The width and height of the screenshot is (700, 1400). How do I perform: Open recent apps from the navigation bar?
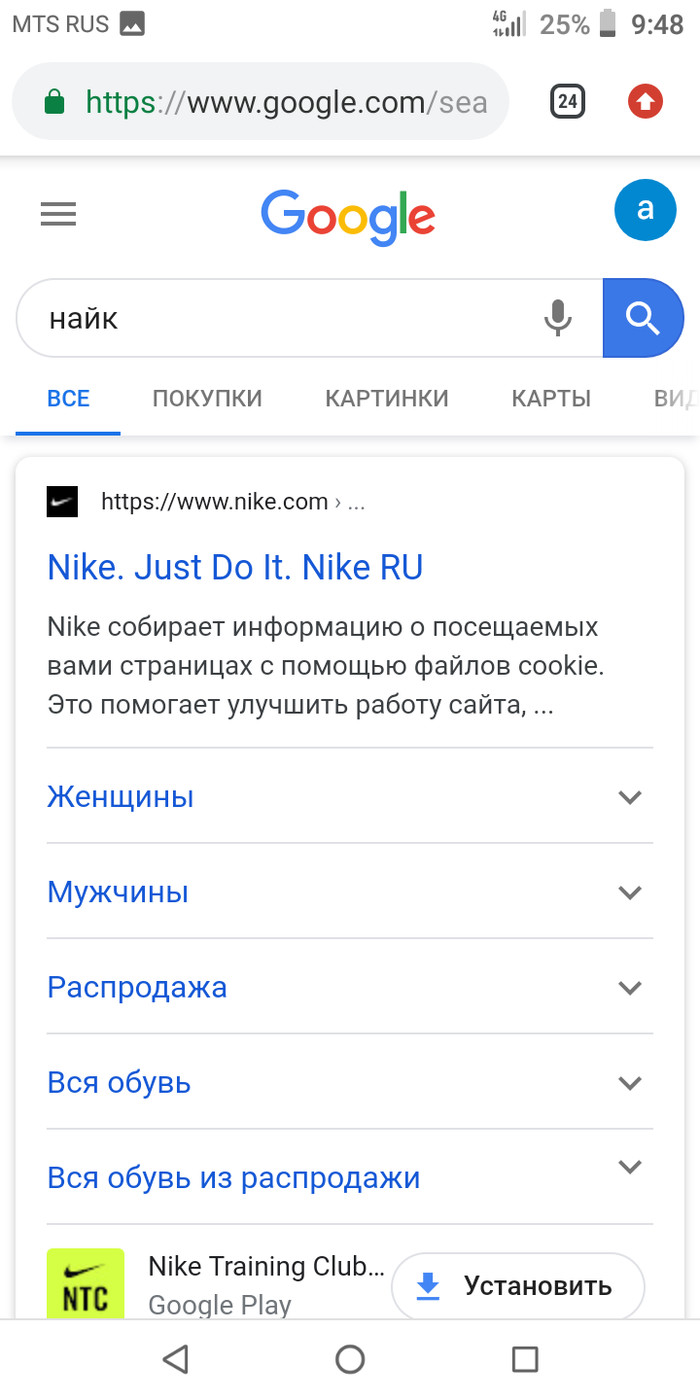click(524, 1358)
